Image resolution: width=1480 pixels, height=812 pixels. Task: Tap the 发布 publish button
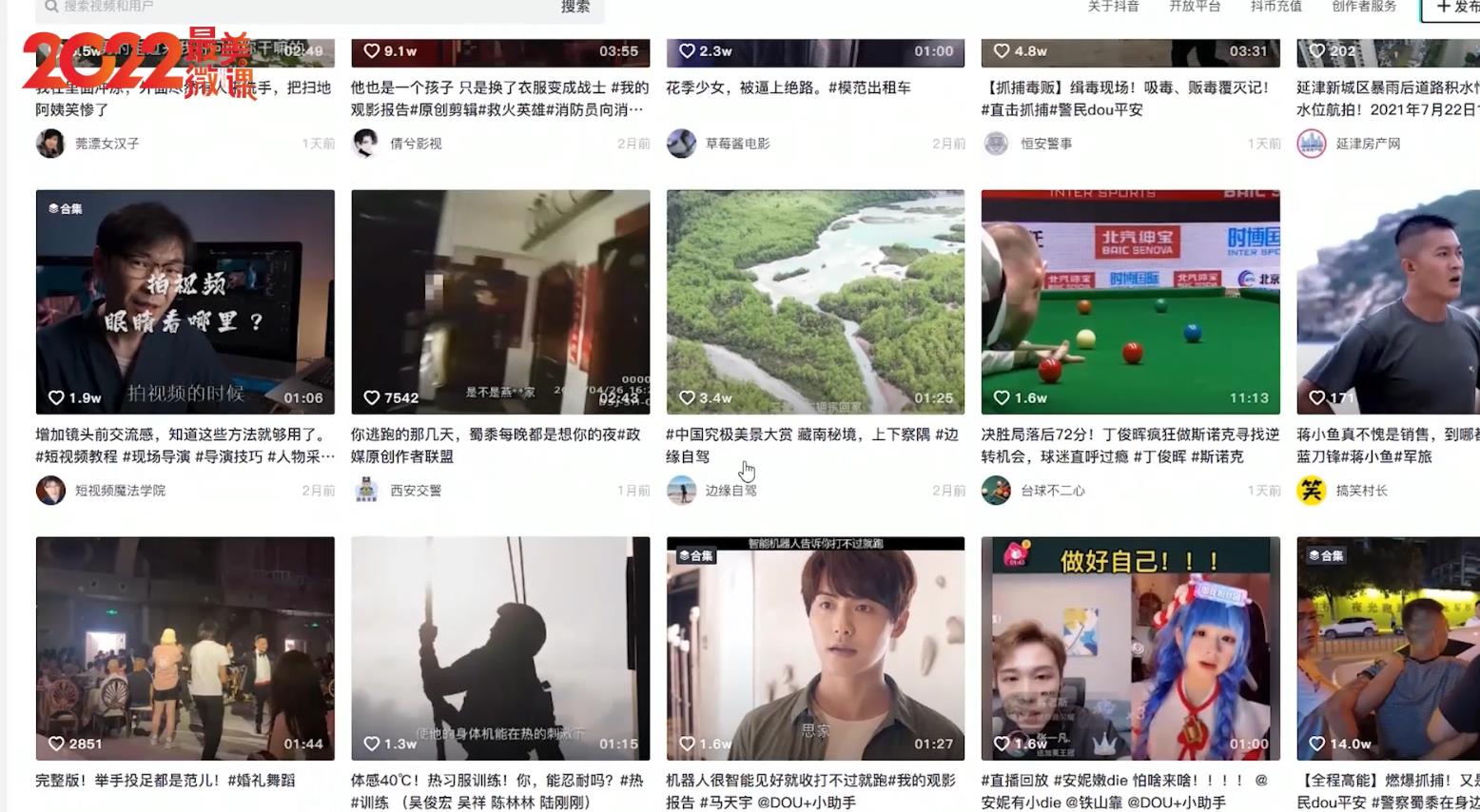pos(1455,8)
